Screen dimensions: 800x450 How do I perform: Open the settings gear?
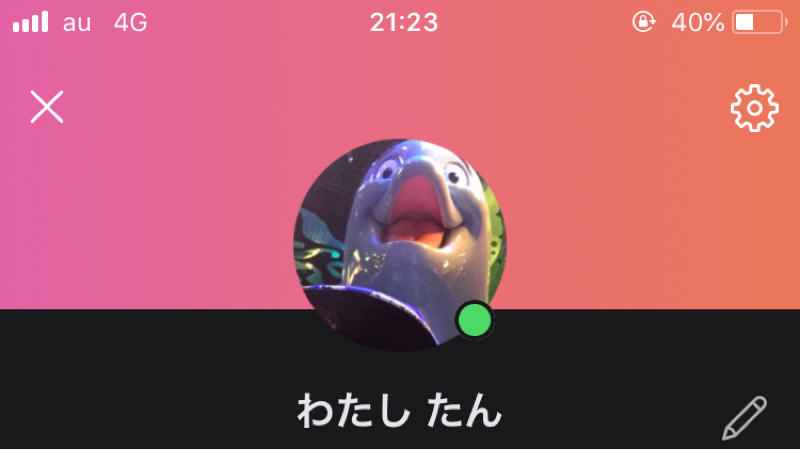pyautogui.click(x=754, y=108)
